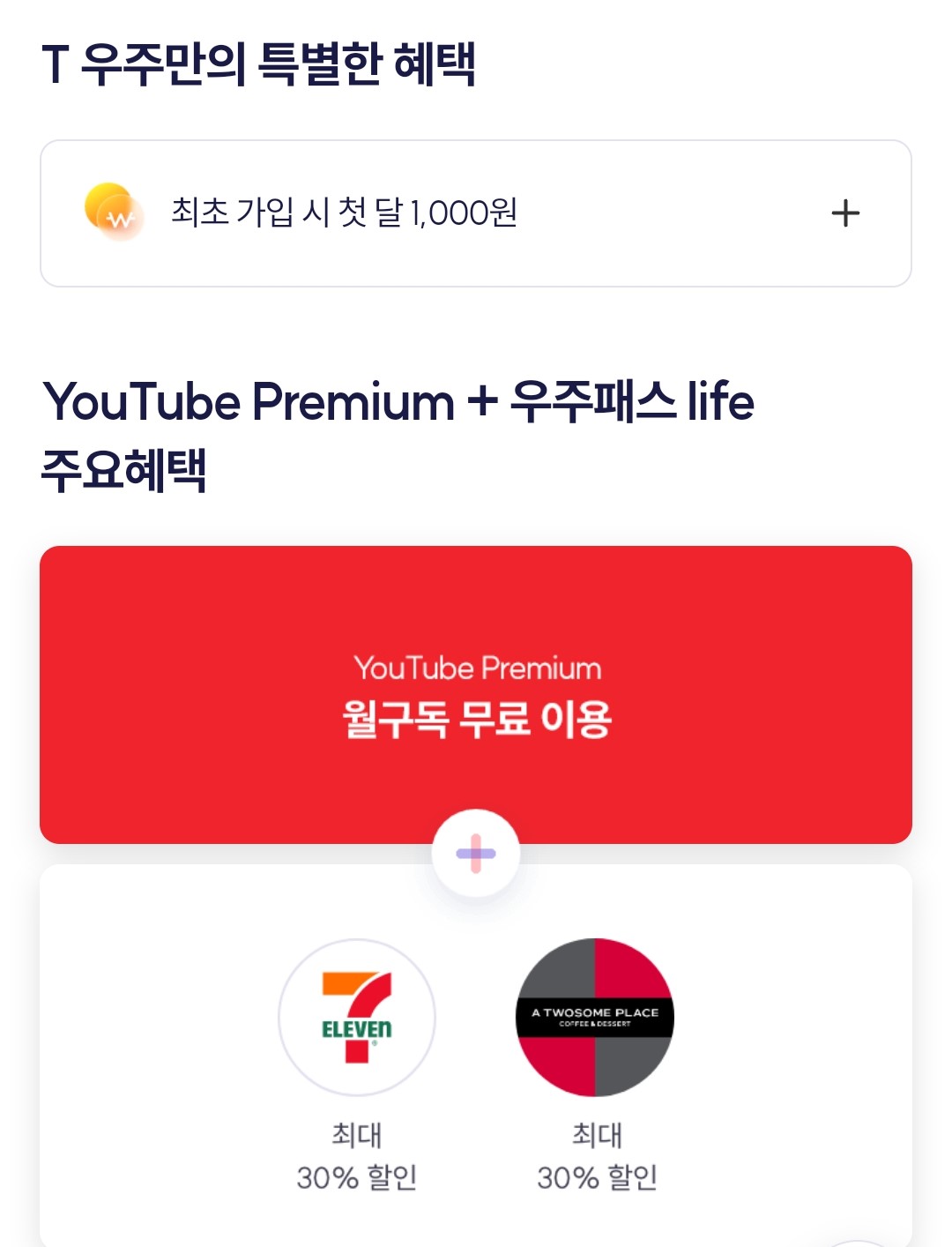952x1247 pixels.
Task: Tap the 월구독 무료 이용 label
Action: [476, 719]
